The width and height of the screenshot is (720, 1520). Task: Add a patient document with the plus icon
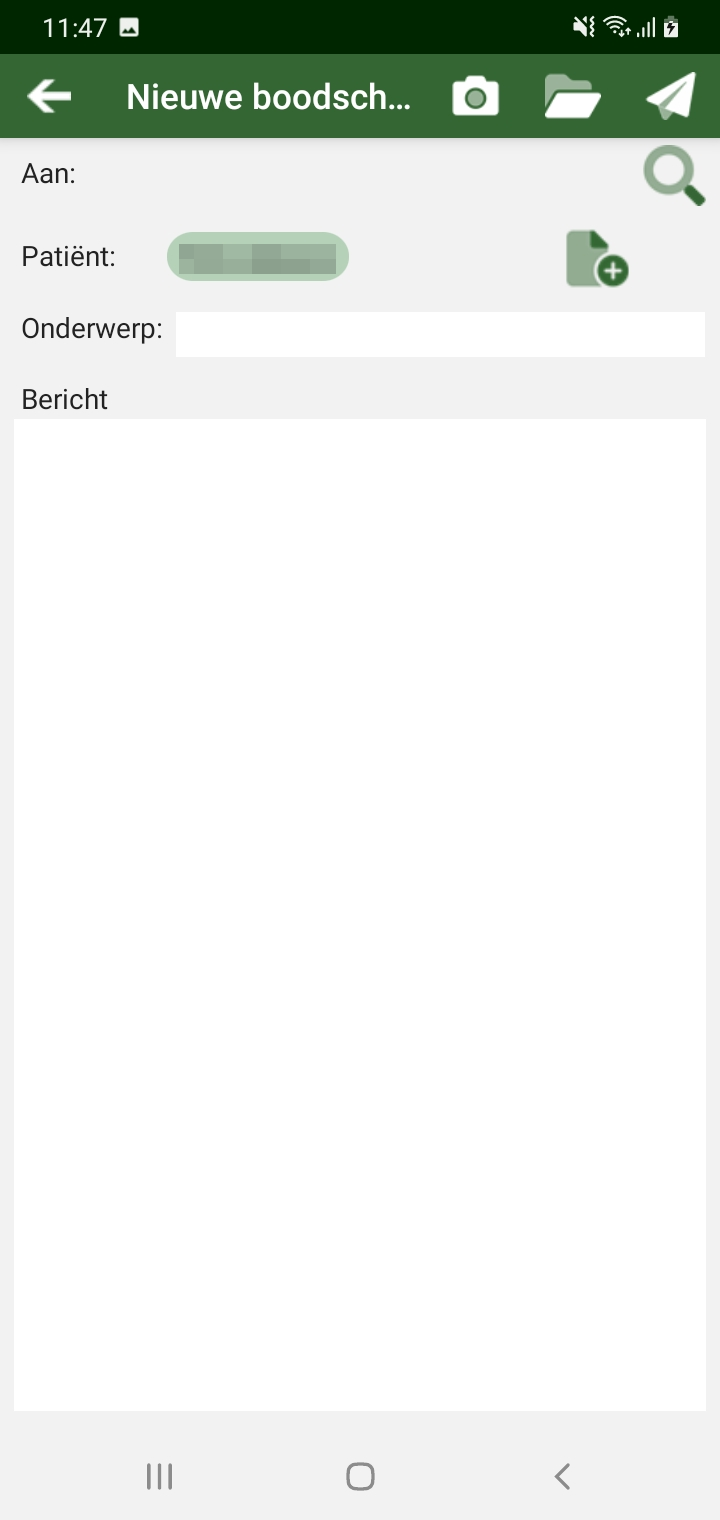pos(597,259)
